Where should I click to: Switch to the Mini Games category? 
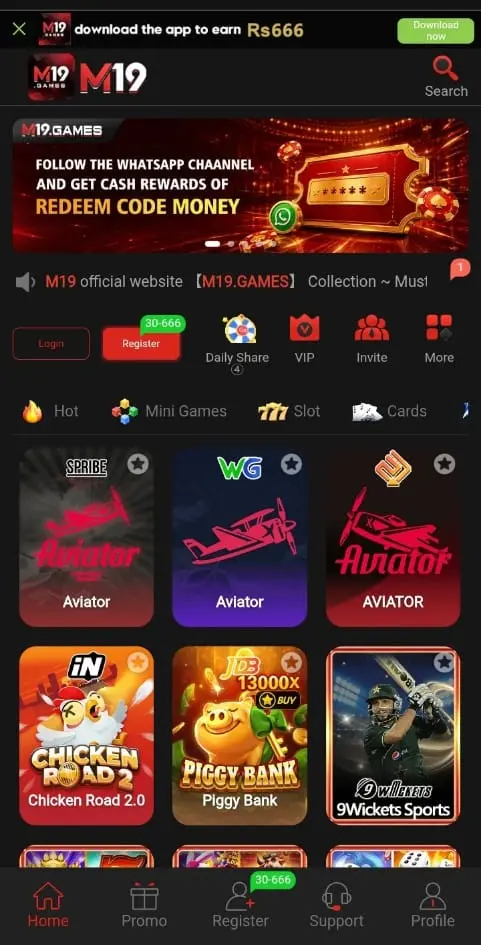(169, 411)
